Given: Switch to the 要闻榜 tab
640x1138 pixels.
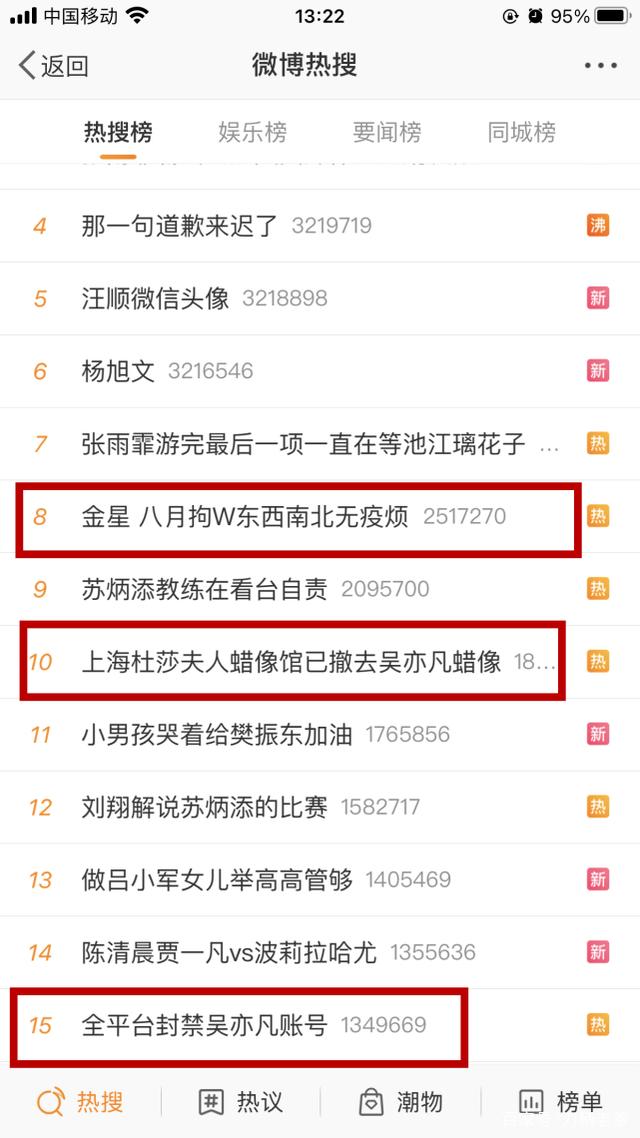Looking at the screenshot, I should click(x=387, y=132).
